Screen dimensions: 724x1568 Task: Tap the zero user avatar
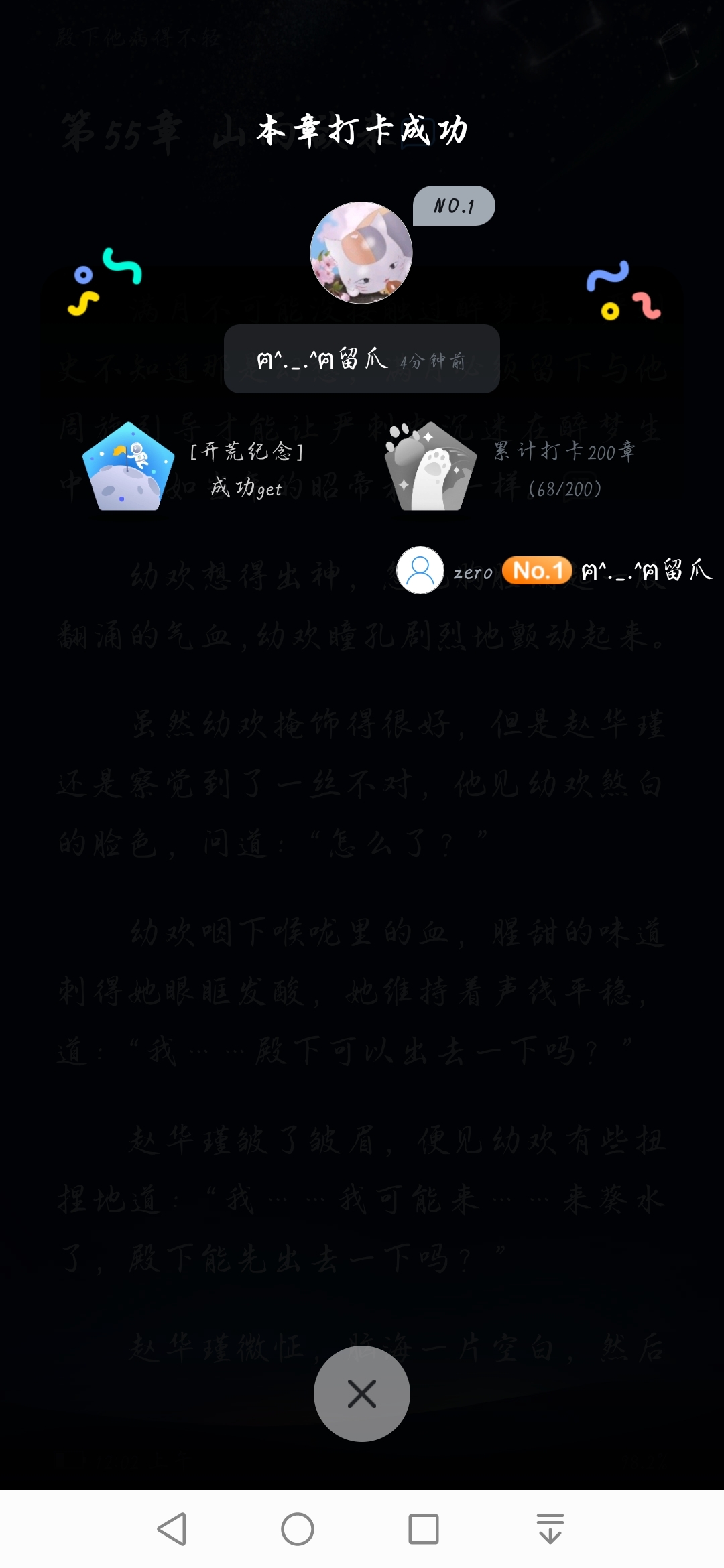(420, 570)
